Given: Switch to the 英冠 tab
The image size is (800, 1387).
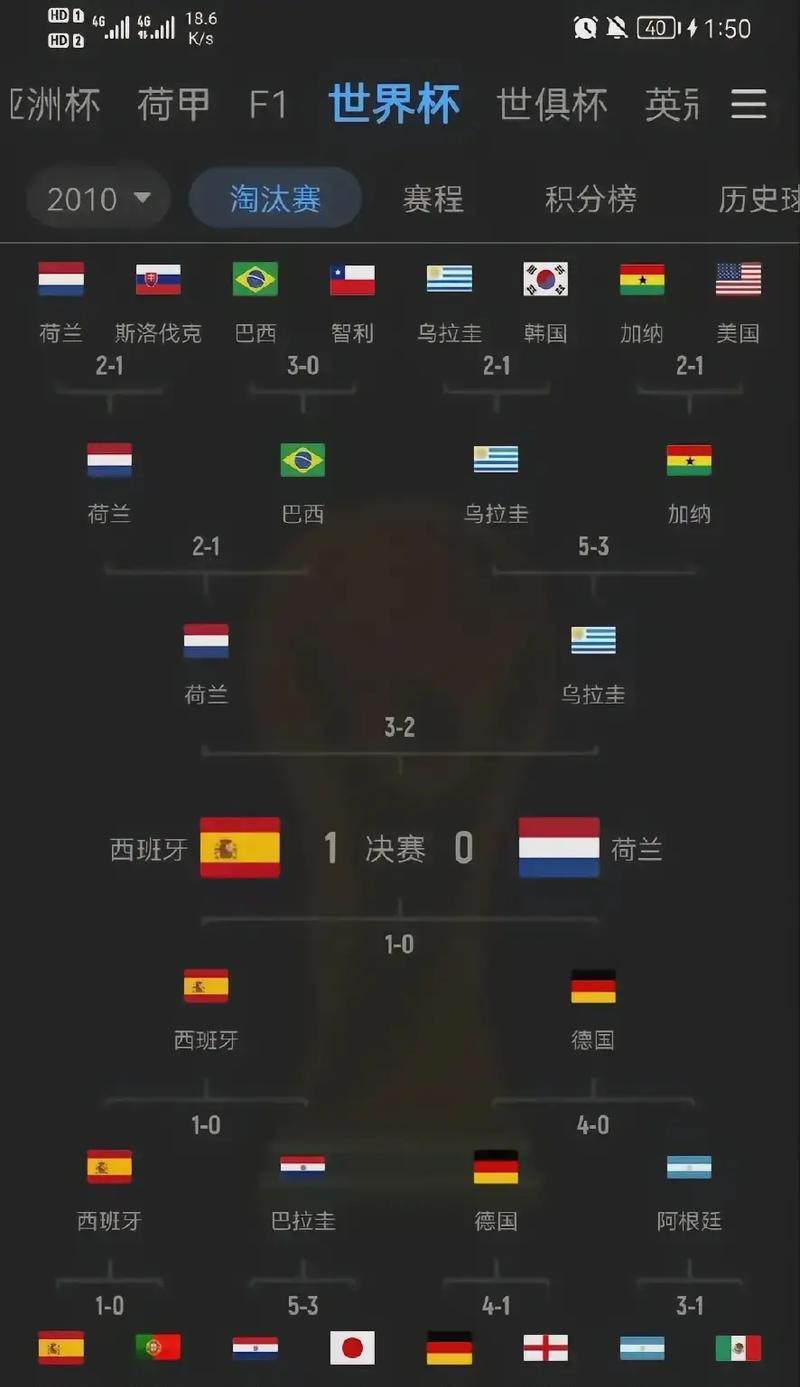Looking at the screenshot, I should (672, 104).
